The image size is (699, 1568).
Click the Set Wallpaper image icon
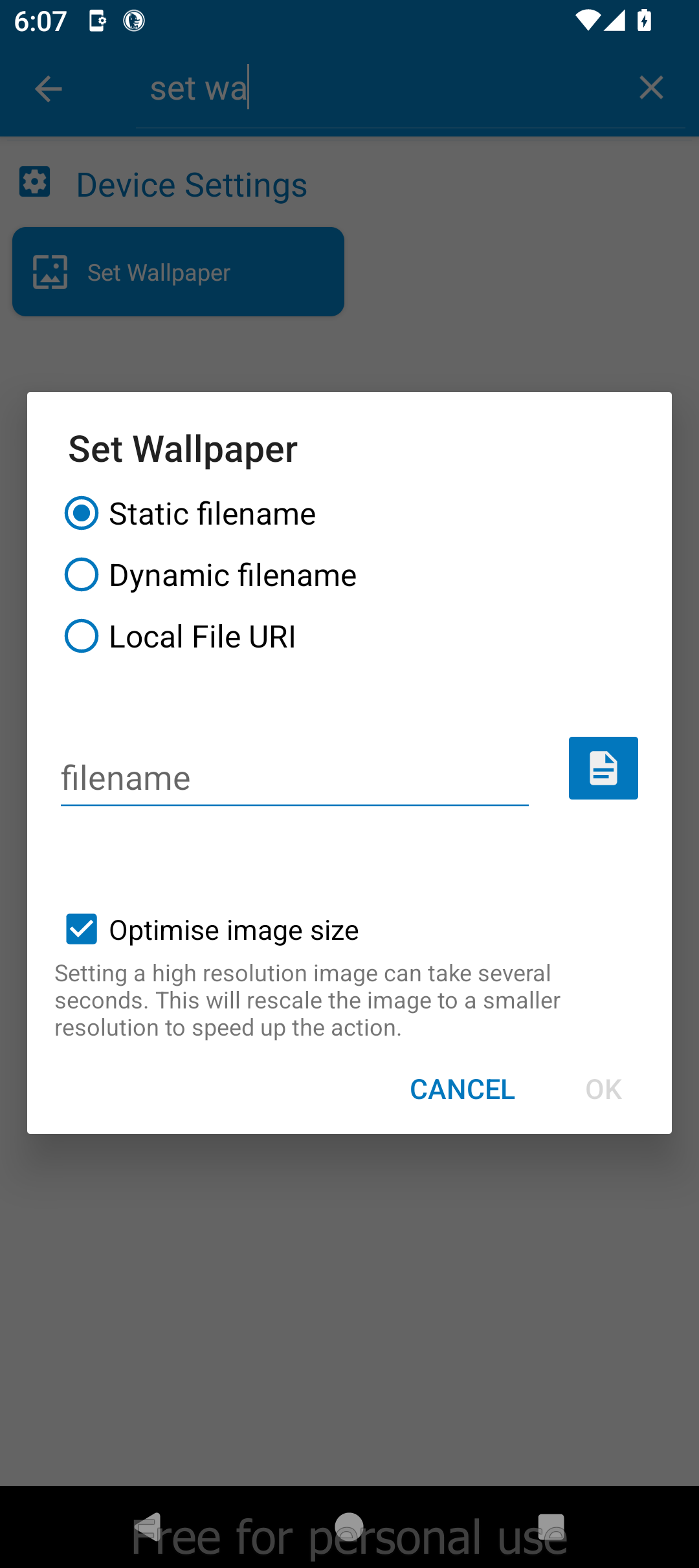tap(50, 272)
